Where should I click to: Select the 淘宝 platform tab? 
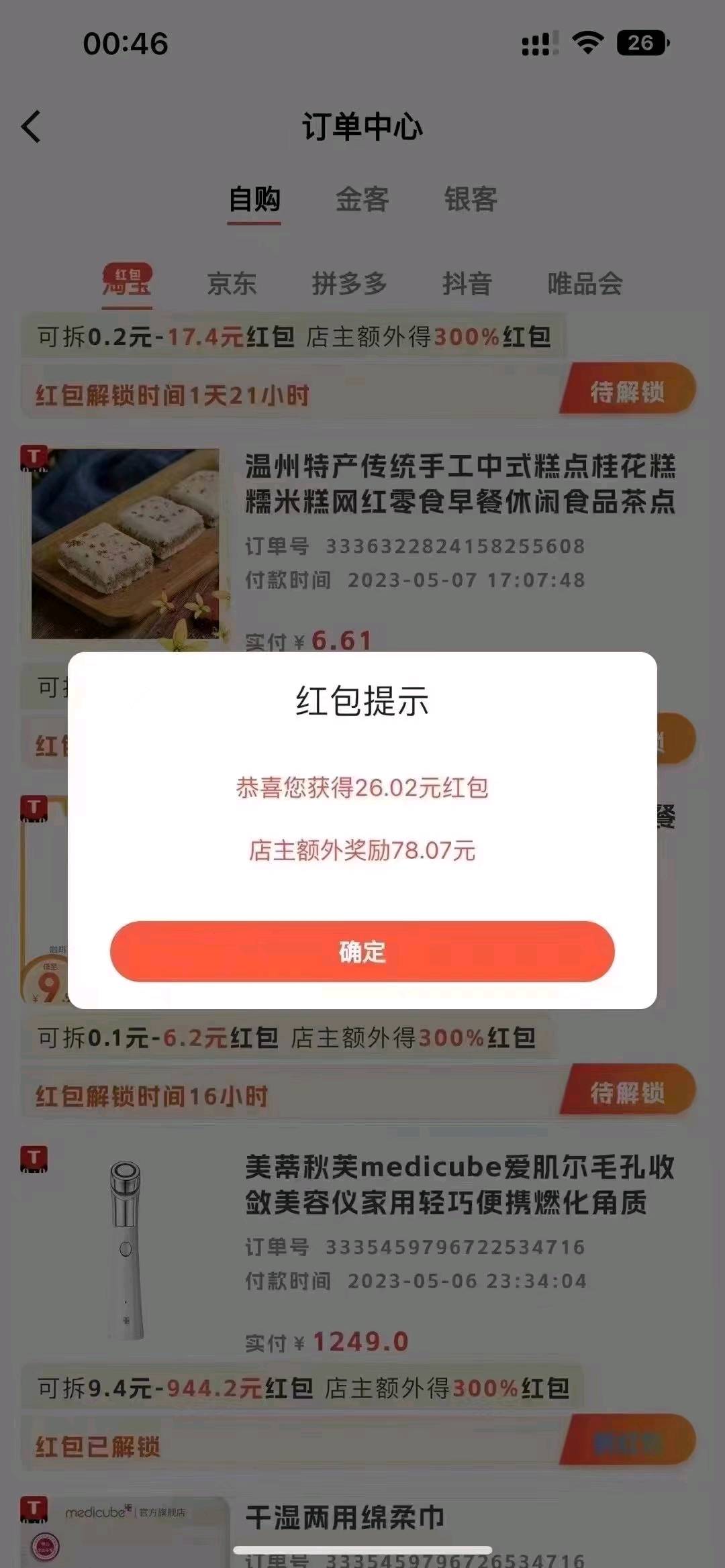pos(127,284)
